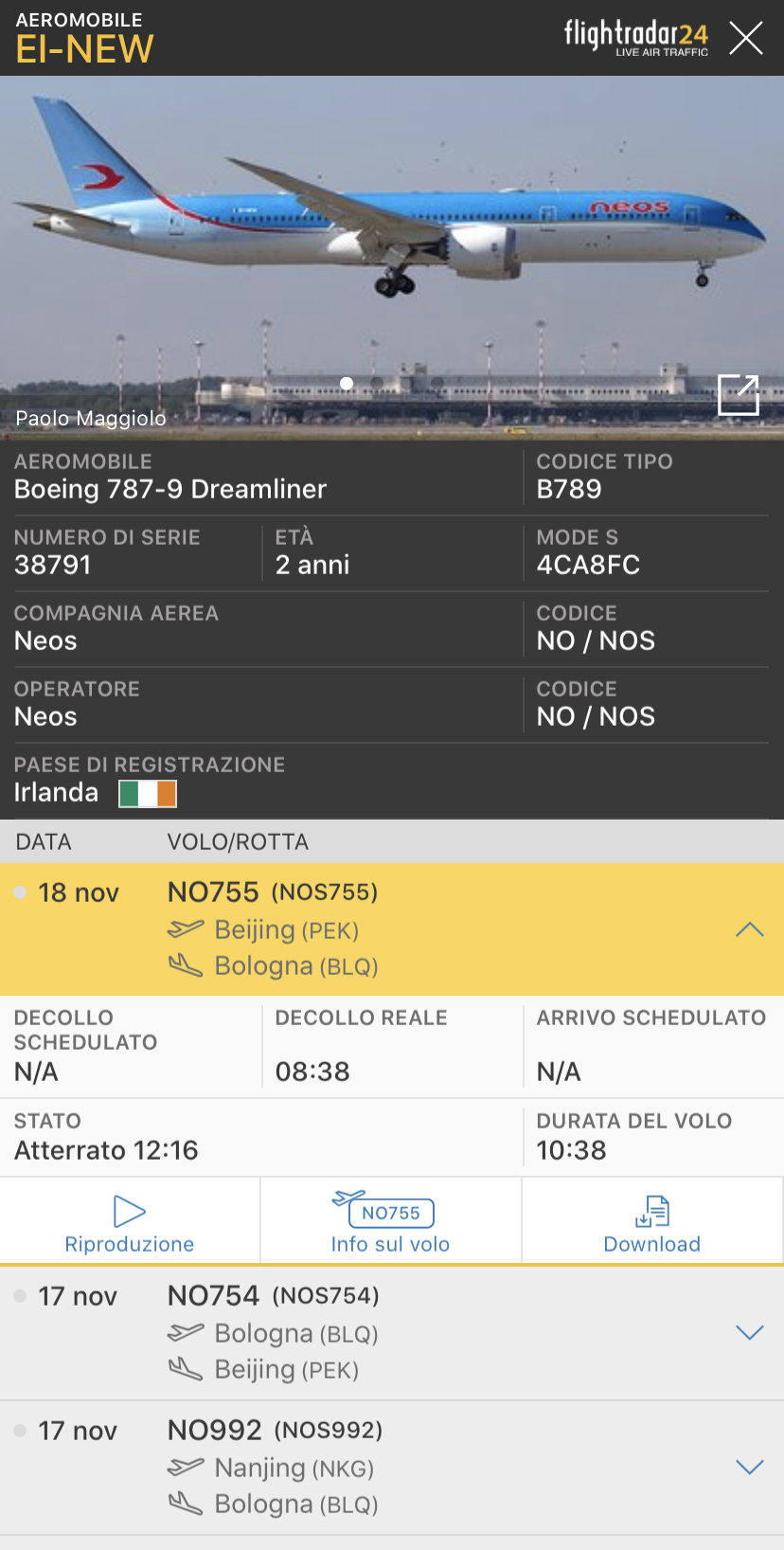
Task: Expand the NO992 Nanjing to Bologna flight
Action: click(749, 1468)
